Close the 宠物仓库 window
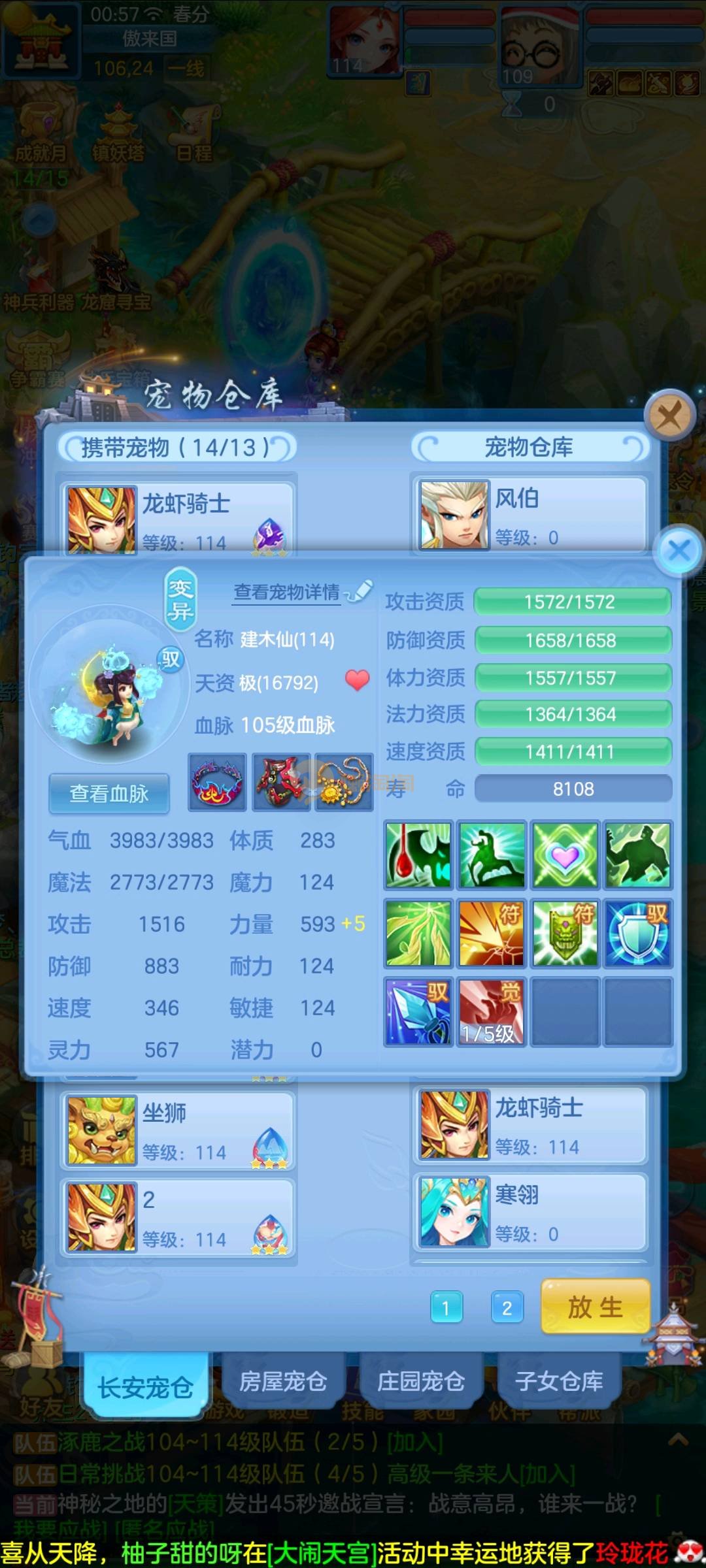Image resolution: width=706 pixels, height=1568 pixels. [x=669, y=415]
